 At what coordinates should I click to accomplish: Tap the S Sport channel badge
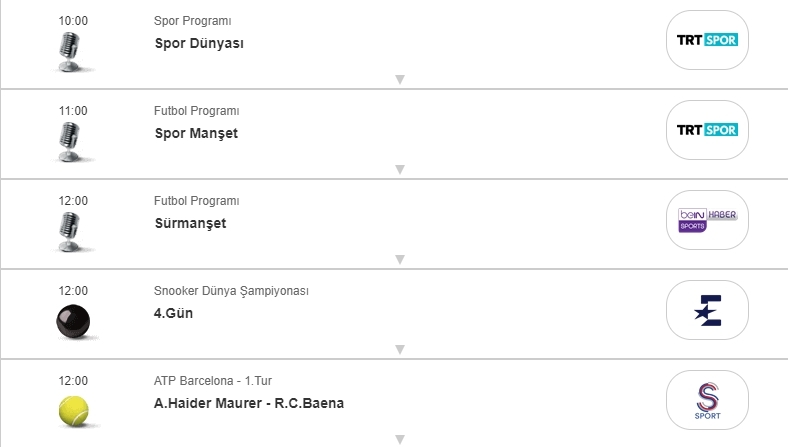[x=707, y=400]
